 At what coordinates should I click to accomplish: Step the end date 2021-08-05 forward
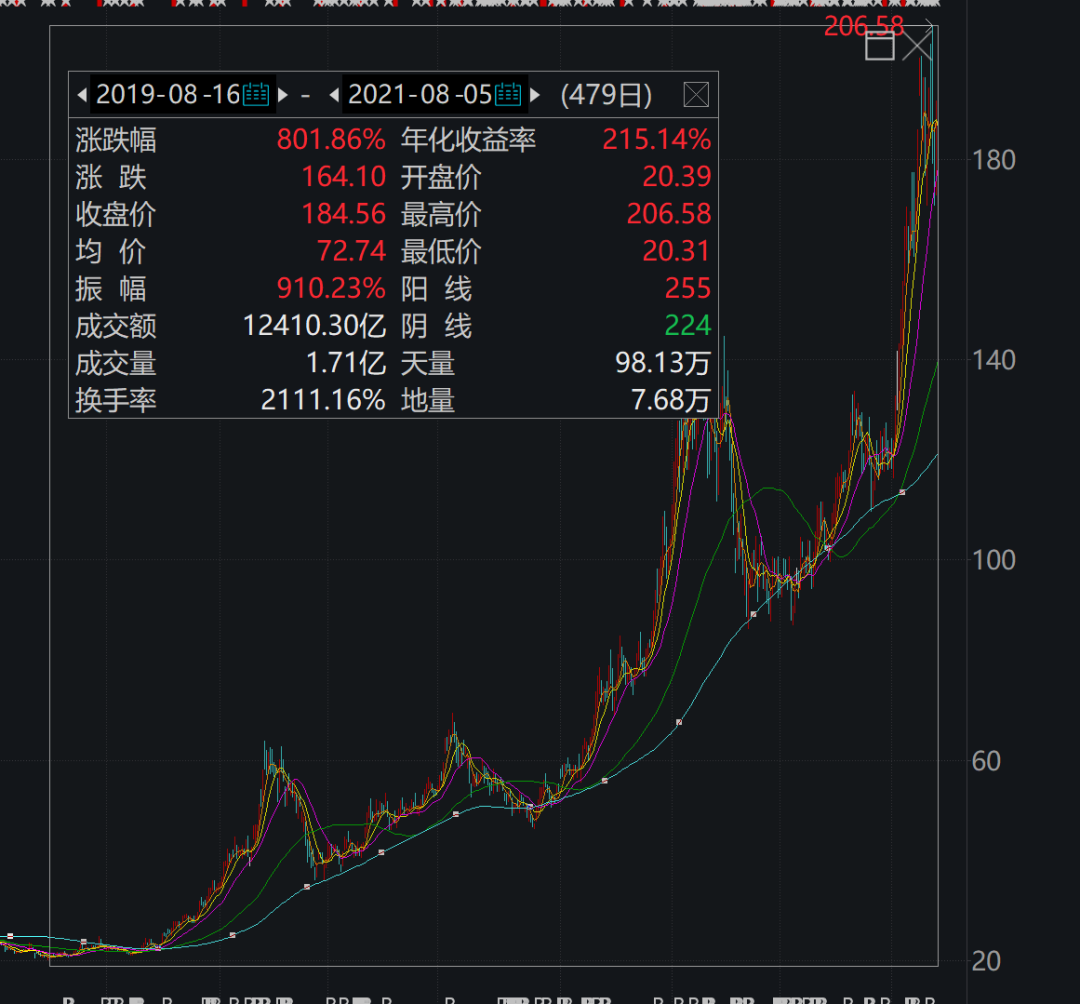pos(535,96)
